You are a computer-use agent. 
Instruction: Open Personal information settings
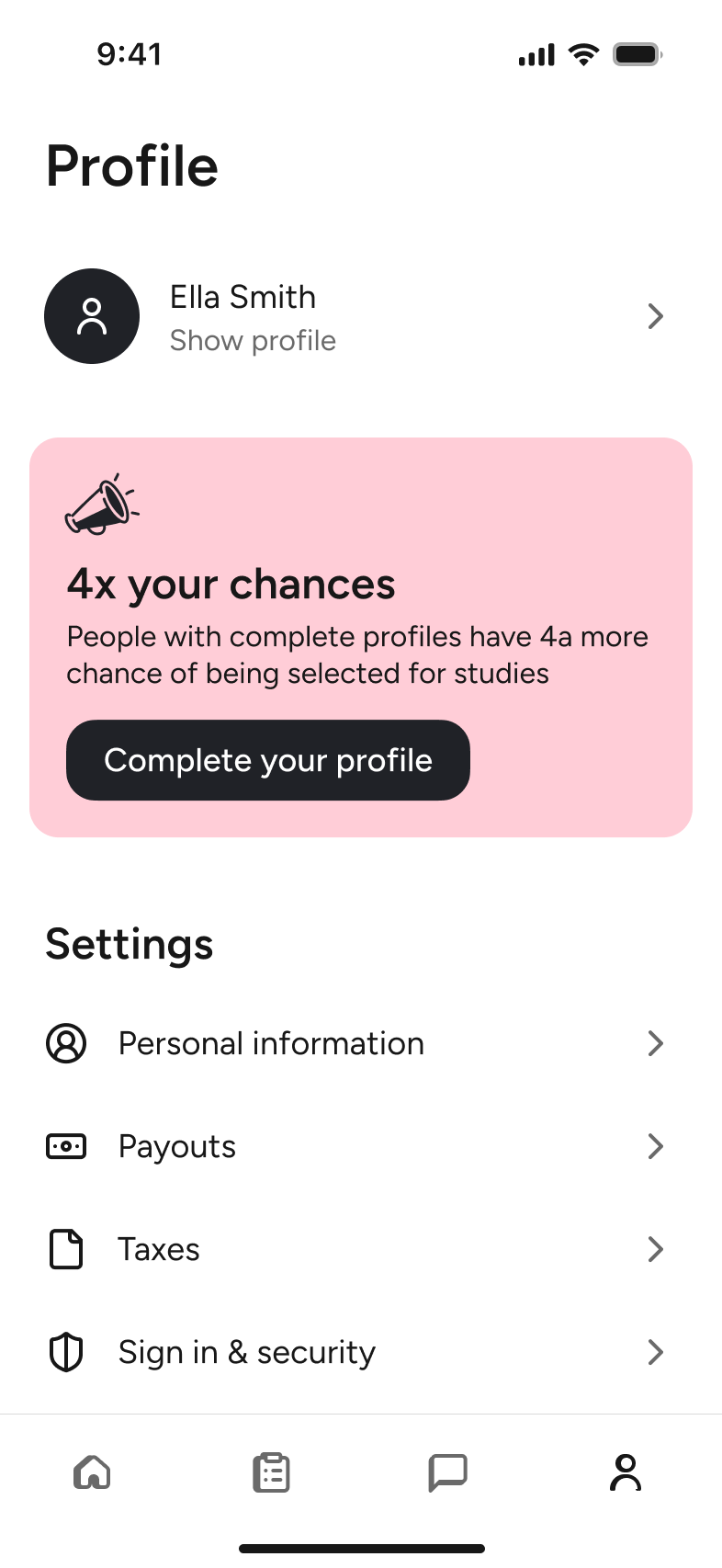pyautogui.click(x=354, y=1043)
